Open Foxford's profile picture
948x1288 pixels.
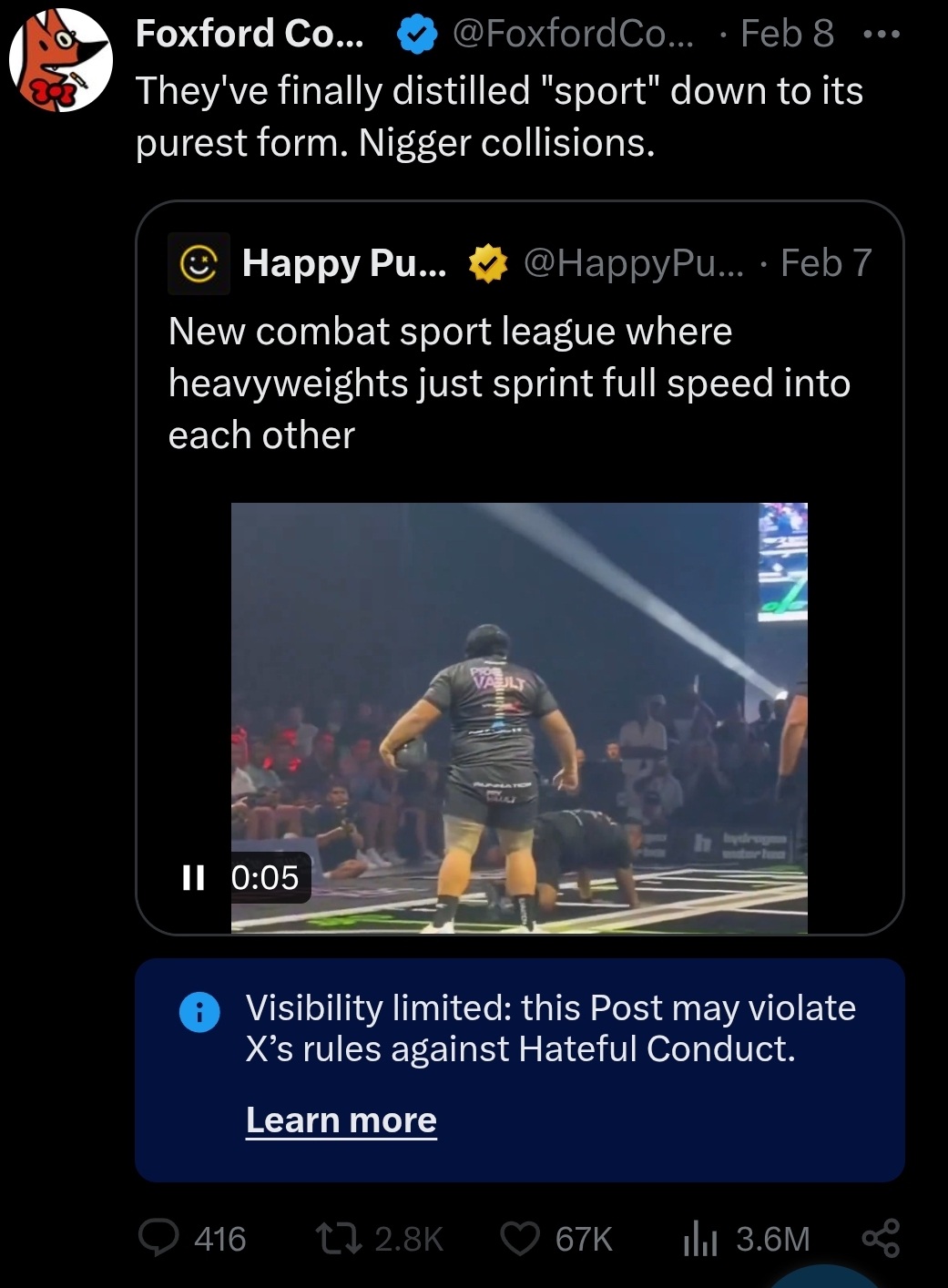pos(60,60)
